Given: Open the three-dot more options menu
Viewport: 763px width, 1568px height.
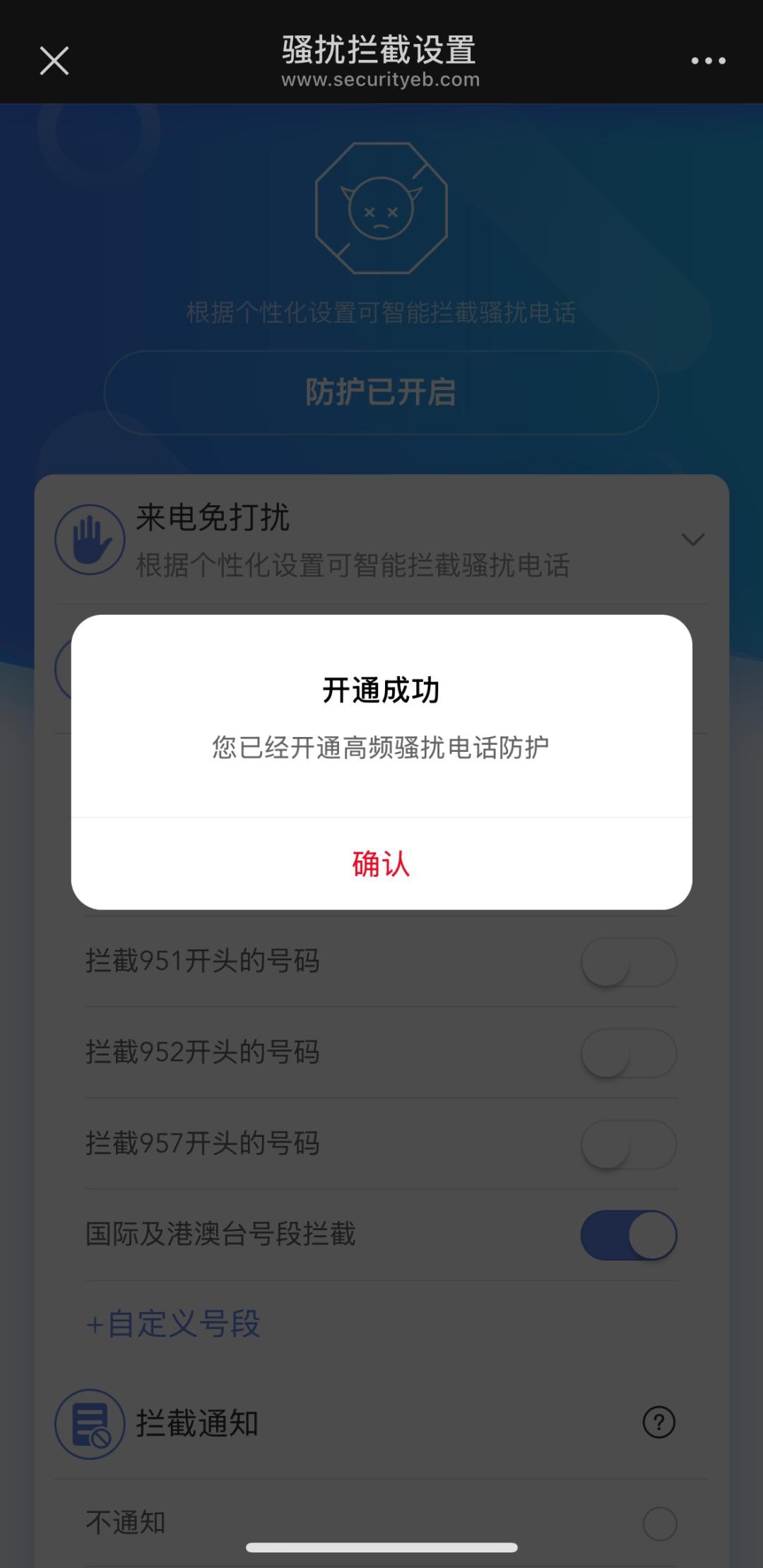Looking at the screenshot, I should click(x=709, y=60).
